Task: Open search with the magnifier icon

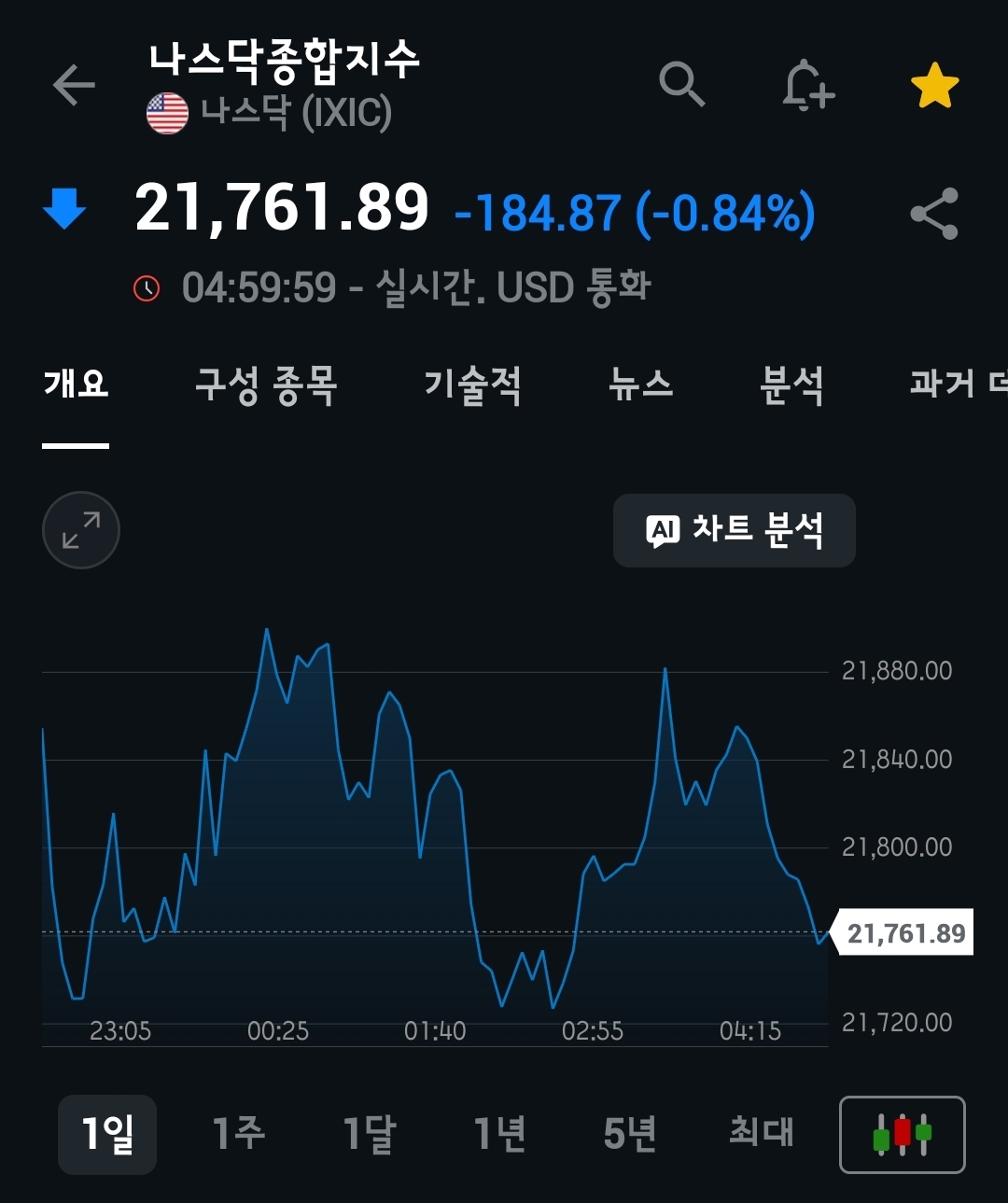Action: coord(681,86)
